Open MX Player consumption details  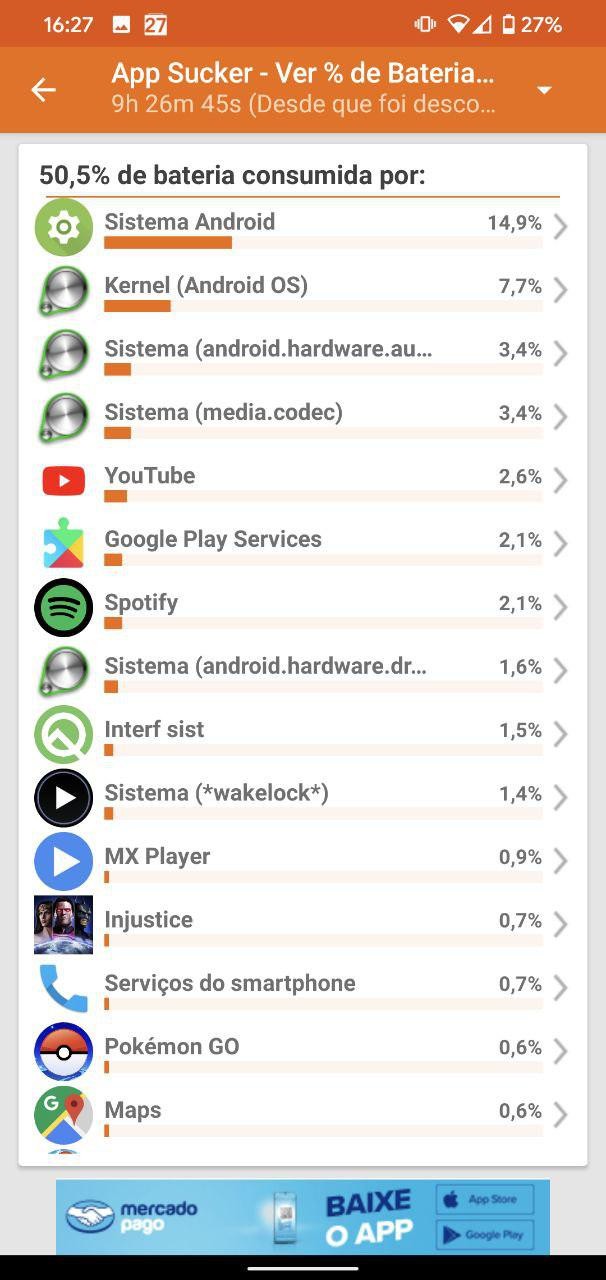[x=300, y=861]
